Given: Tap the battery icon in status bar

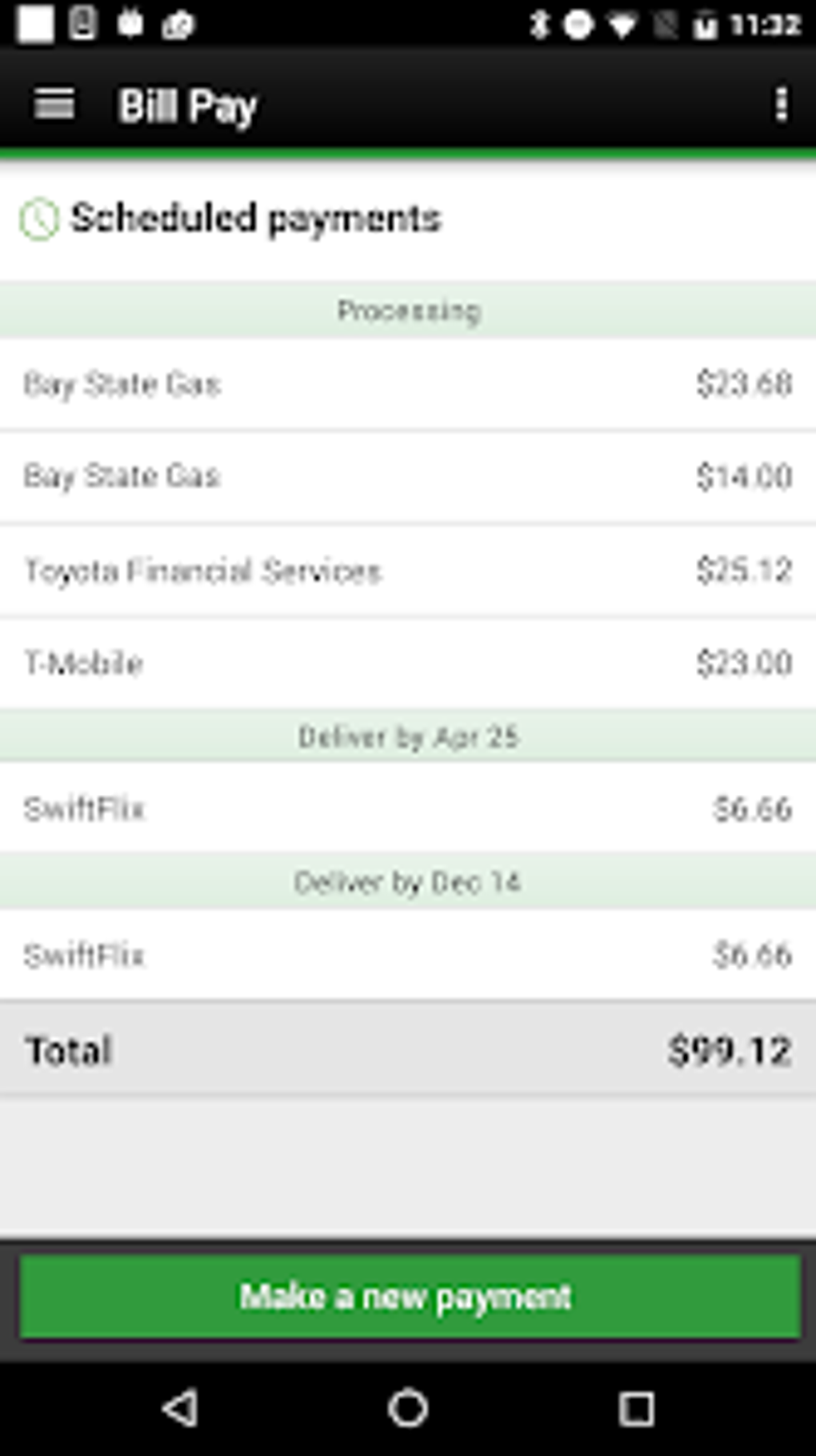Looking at the screenshot, I should point(707,22).
